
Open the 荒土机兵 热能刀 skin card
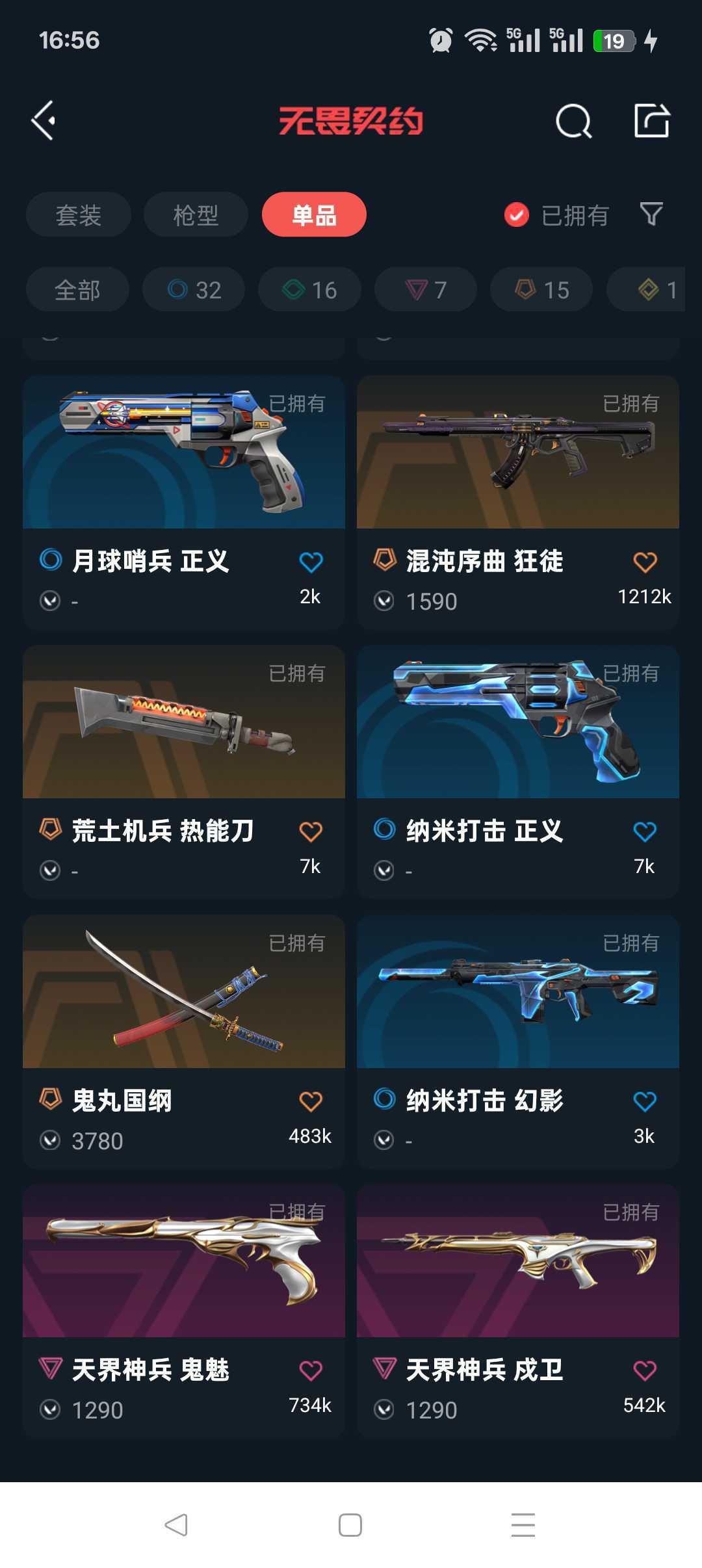coord(184,772)
